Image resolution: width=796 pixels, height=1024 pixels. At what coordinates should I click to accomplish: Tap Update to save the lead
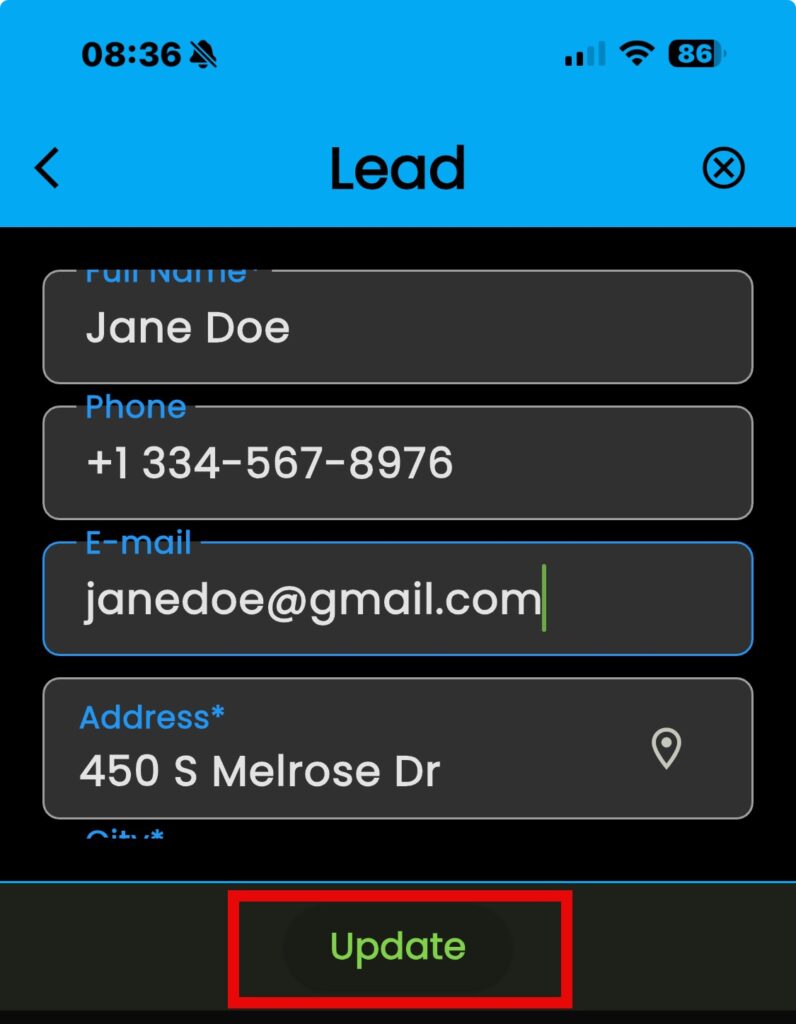pos(398,947)
